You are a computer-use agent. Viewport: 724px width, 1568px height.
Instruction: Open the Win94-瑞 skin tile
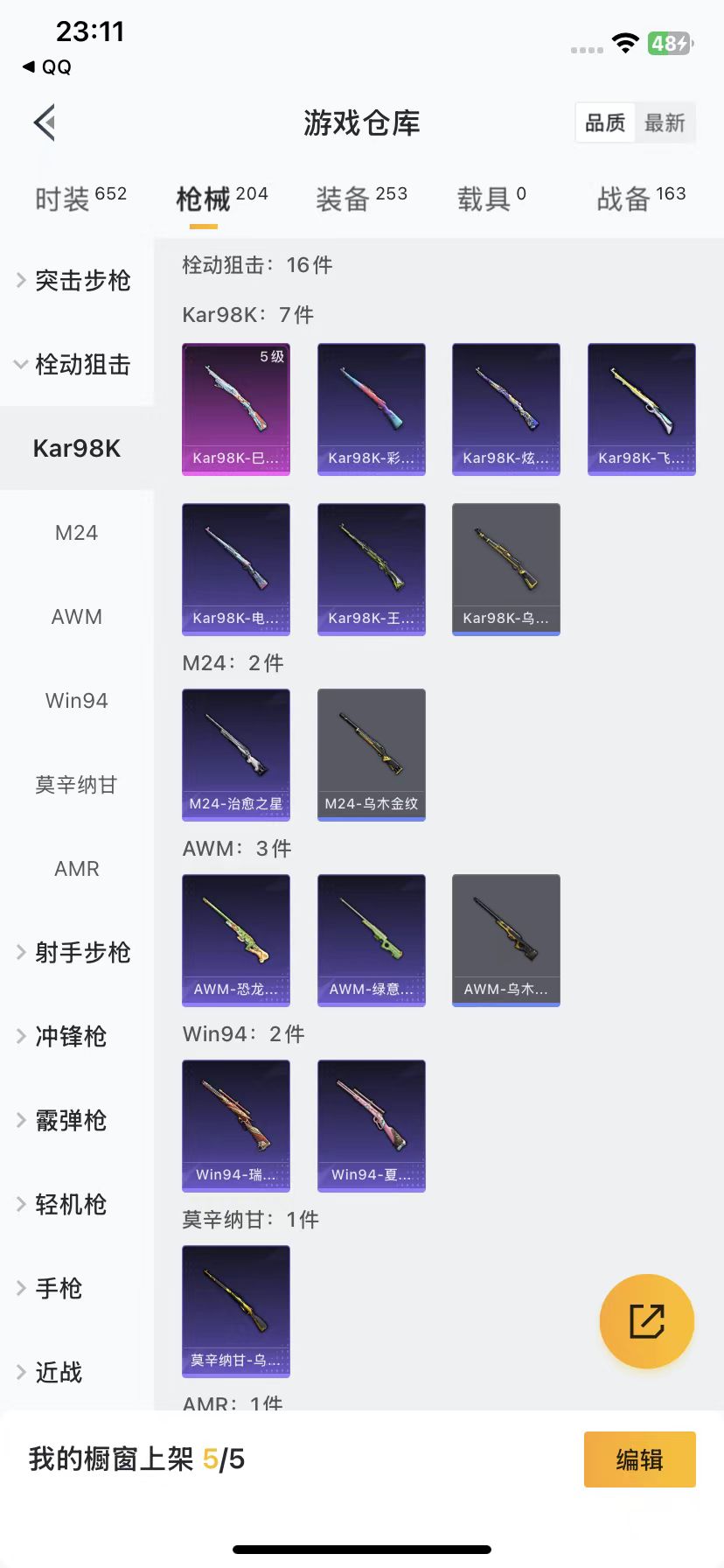(236, 1125)
